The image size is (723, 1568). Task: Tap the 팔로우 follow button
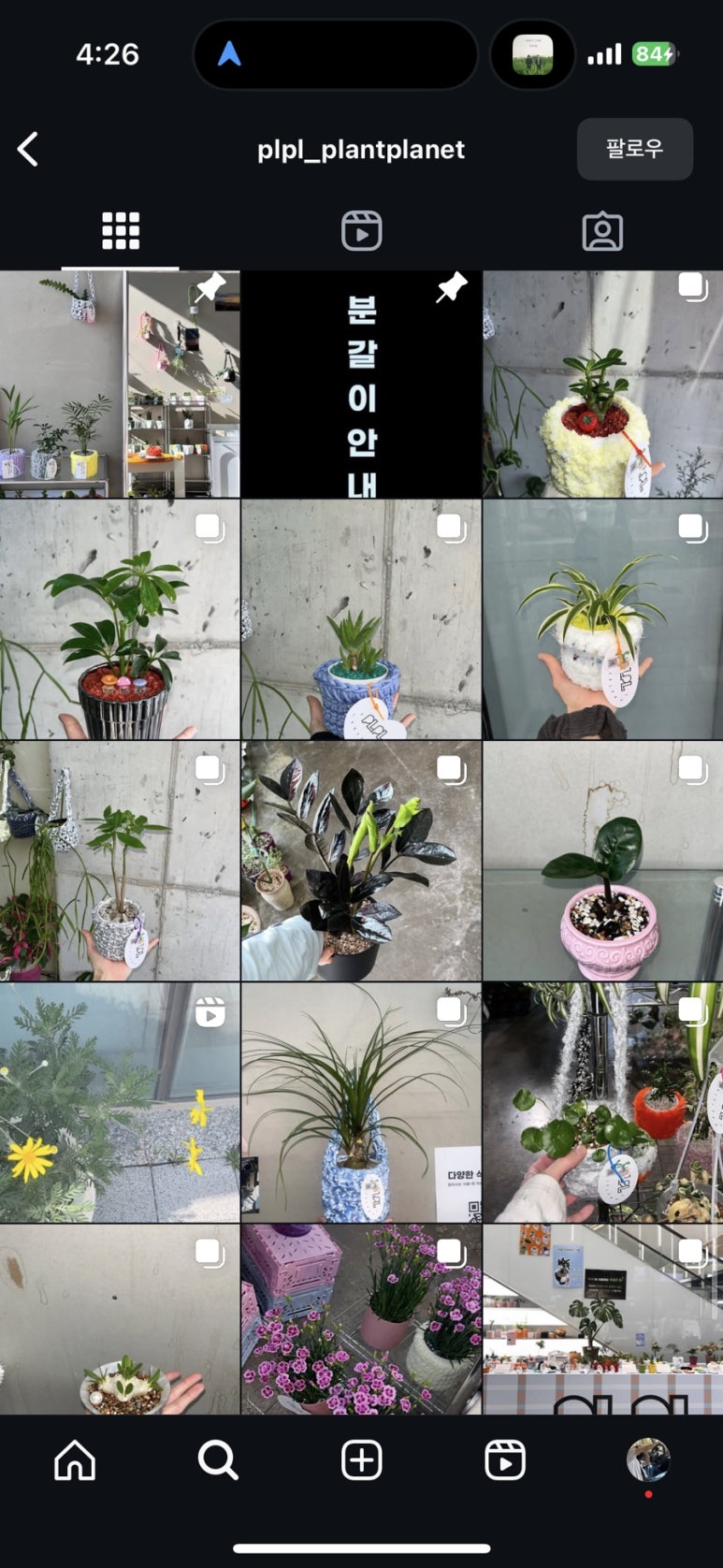tap(634, 149)
